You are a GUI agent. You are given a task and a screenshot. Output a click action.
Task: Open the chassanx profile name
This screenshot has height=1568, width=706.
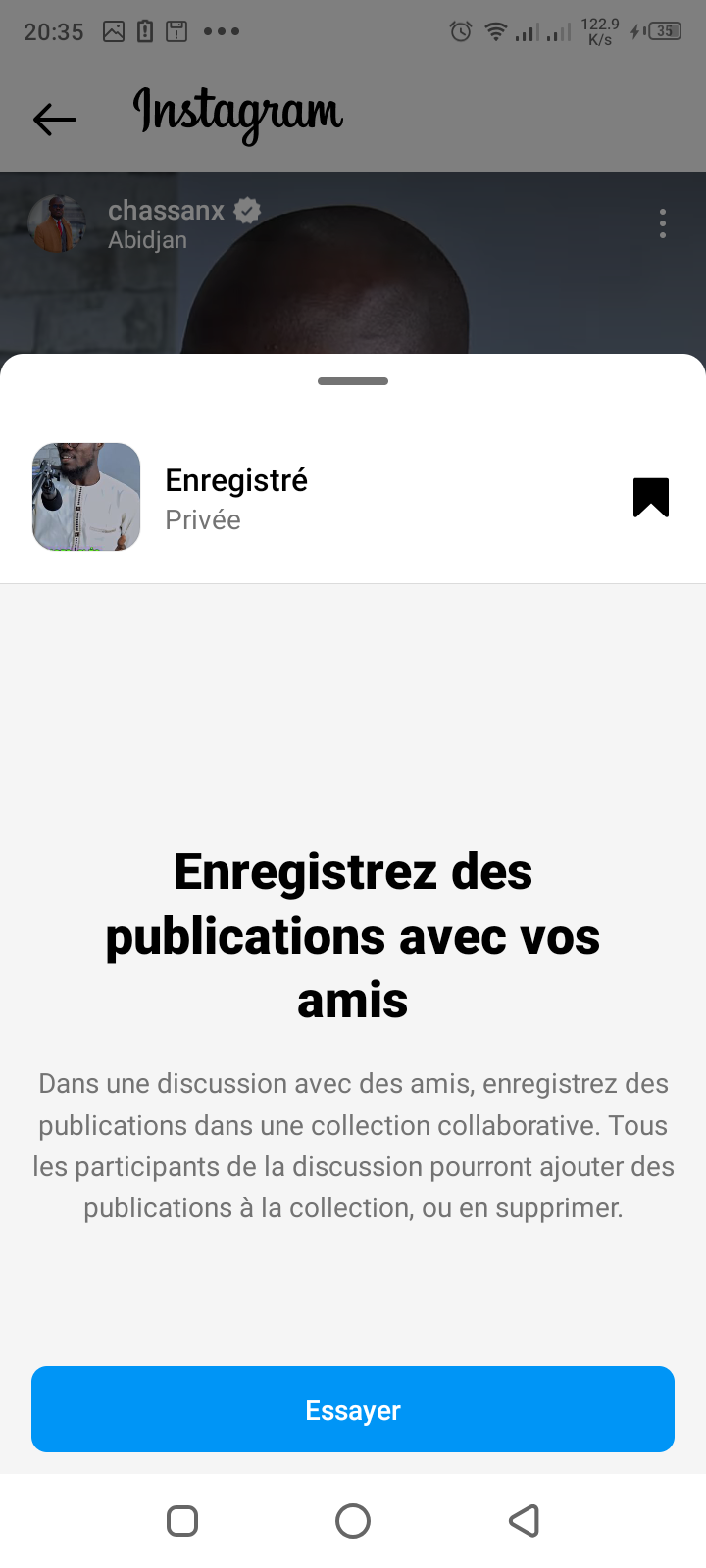pos(166,210)
